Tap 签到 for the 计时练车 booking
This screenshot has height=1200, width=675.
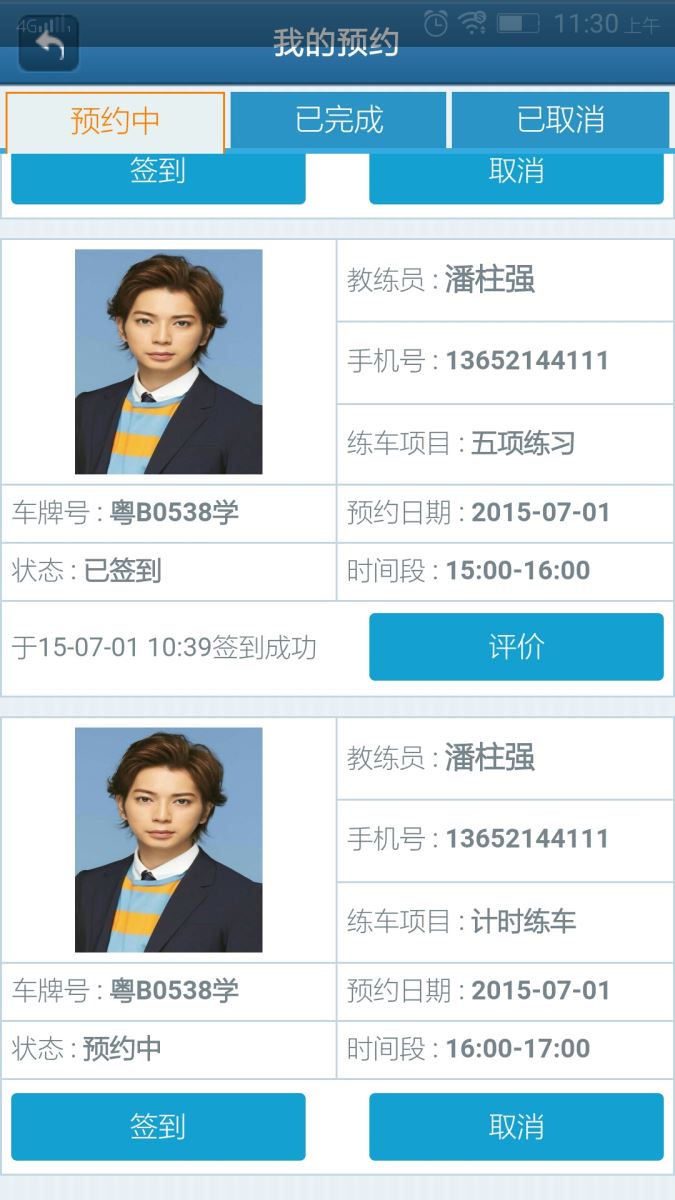pos(158,1127)
